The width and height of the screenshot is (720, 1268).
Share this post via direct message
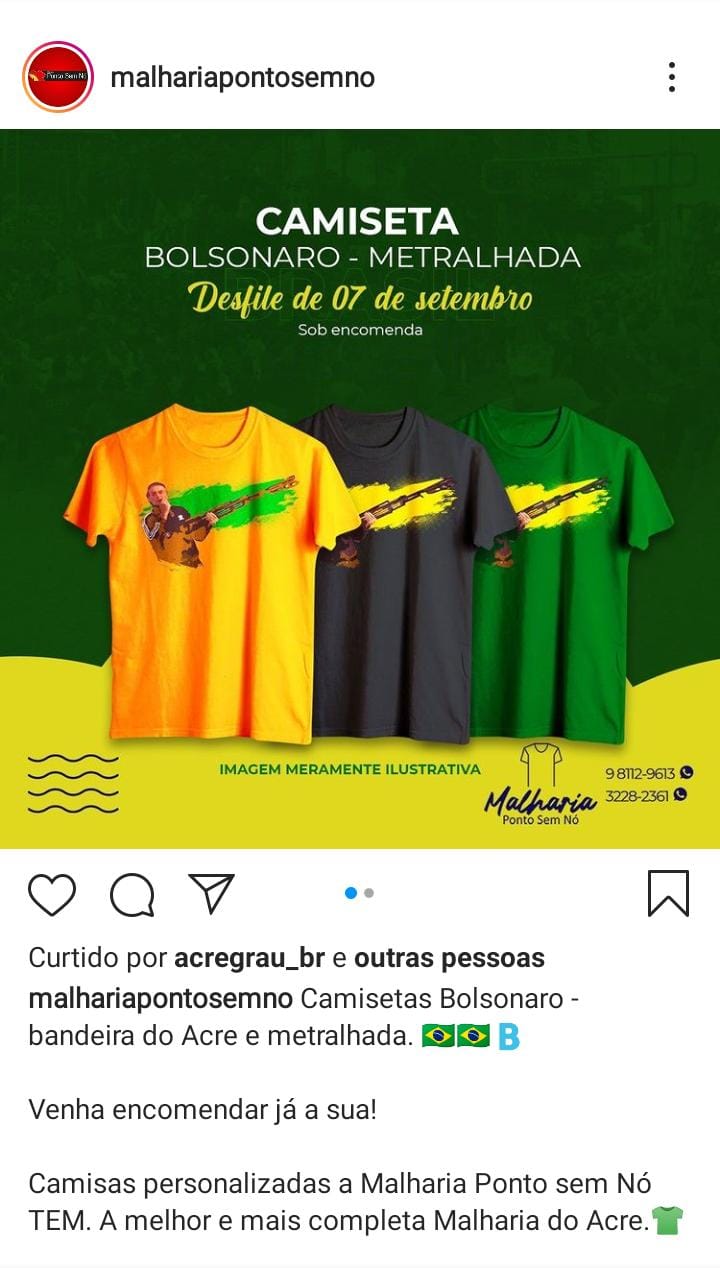(211, 894)
